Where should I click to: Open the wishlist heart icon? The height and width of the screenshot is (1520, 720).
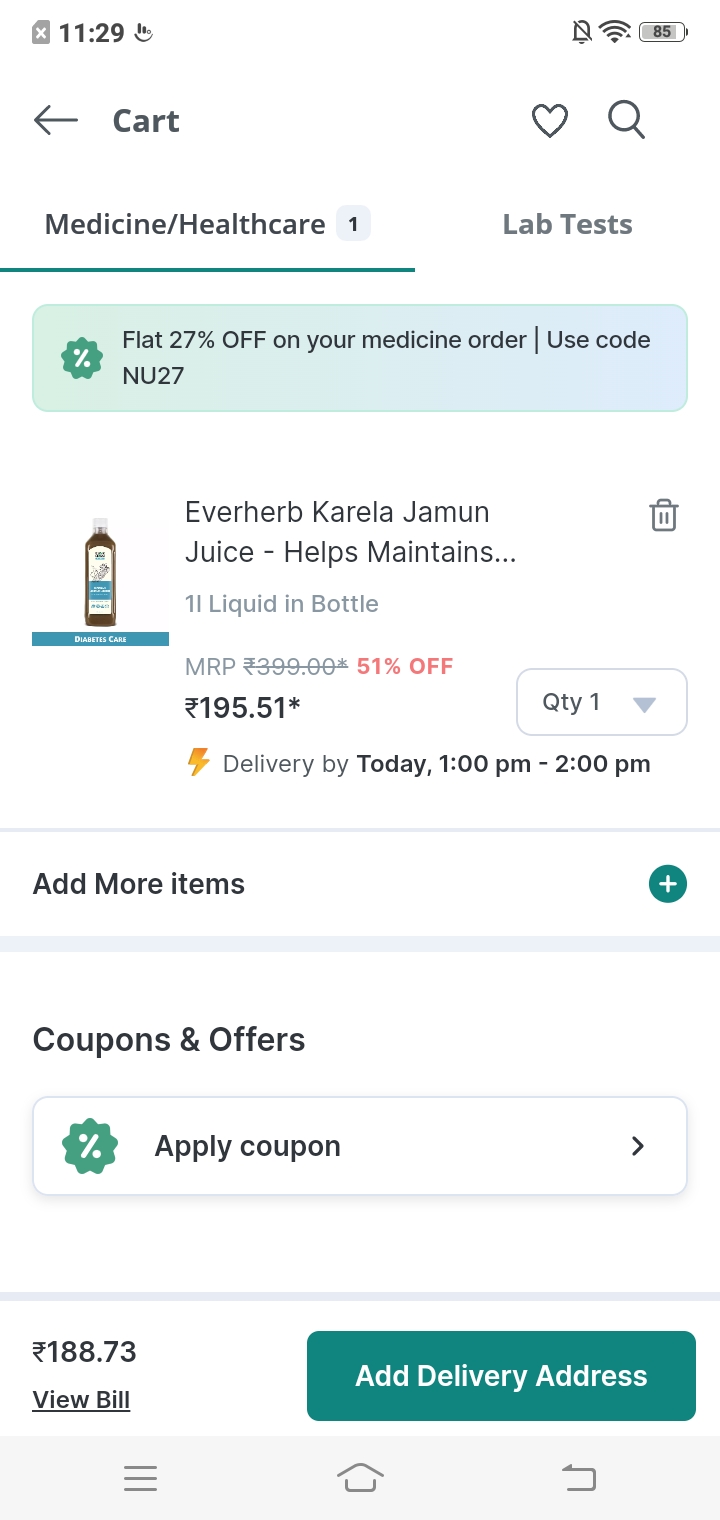point(549,121)
